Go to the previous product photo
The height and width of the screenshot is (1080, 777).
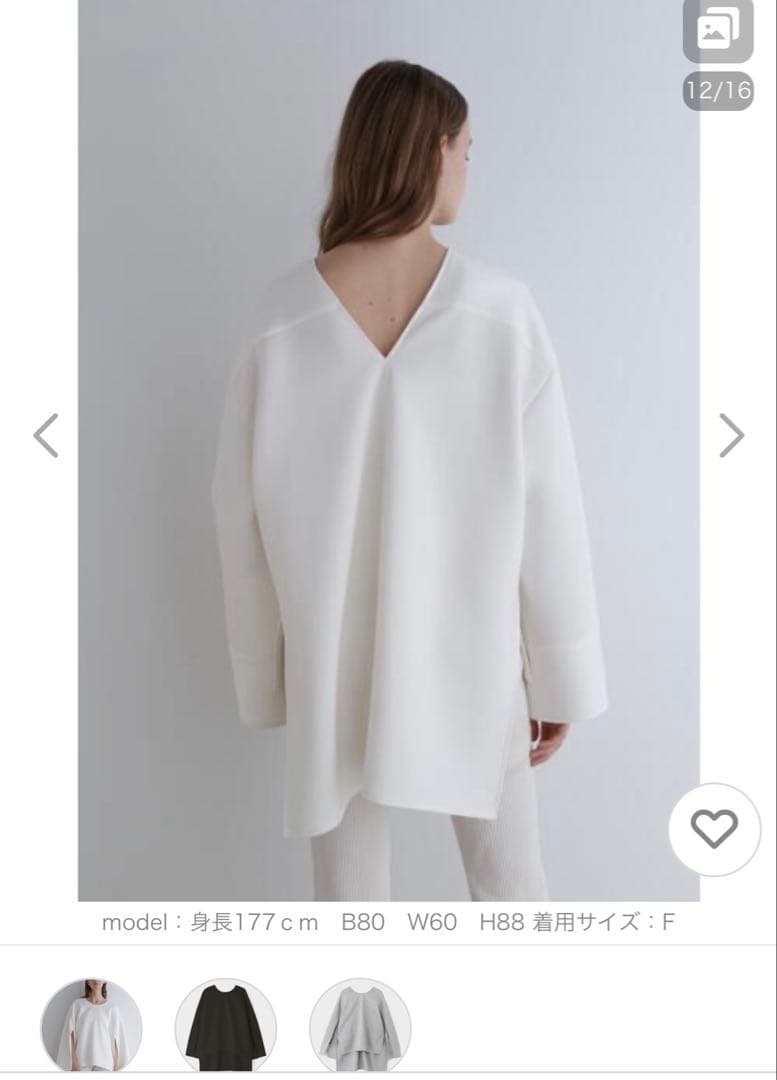pyautogui.click(x=46, y=435)
